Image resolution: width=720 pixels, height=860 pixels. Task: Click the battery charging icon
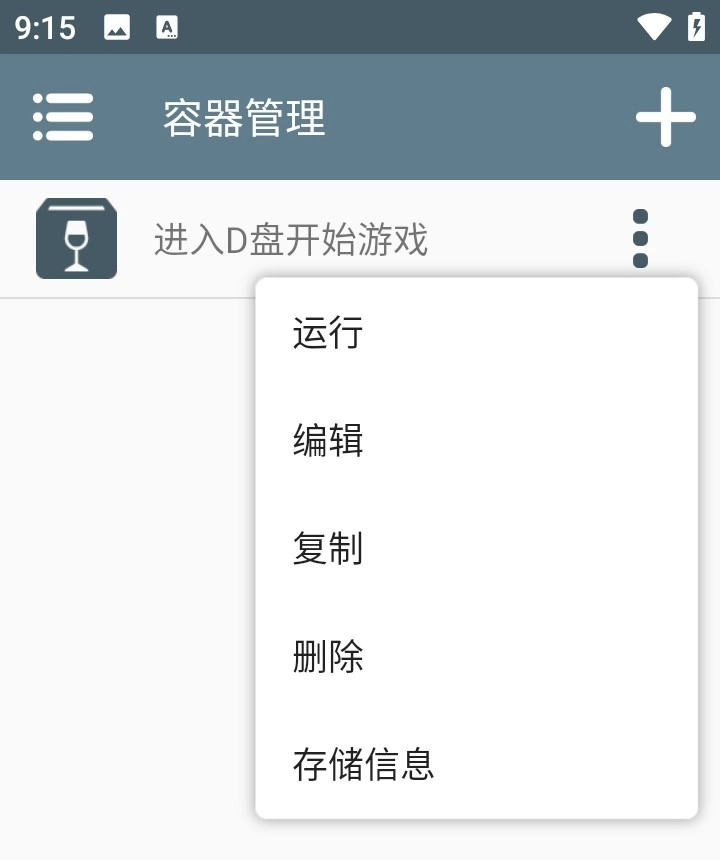[697, 27]
